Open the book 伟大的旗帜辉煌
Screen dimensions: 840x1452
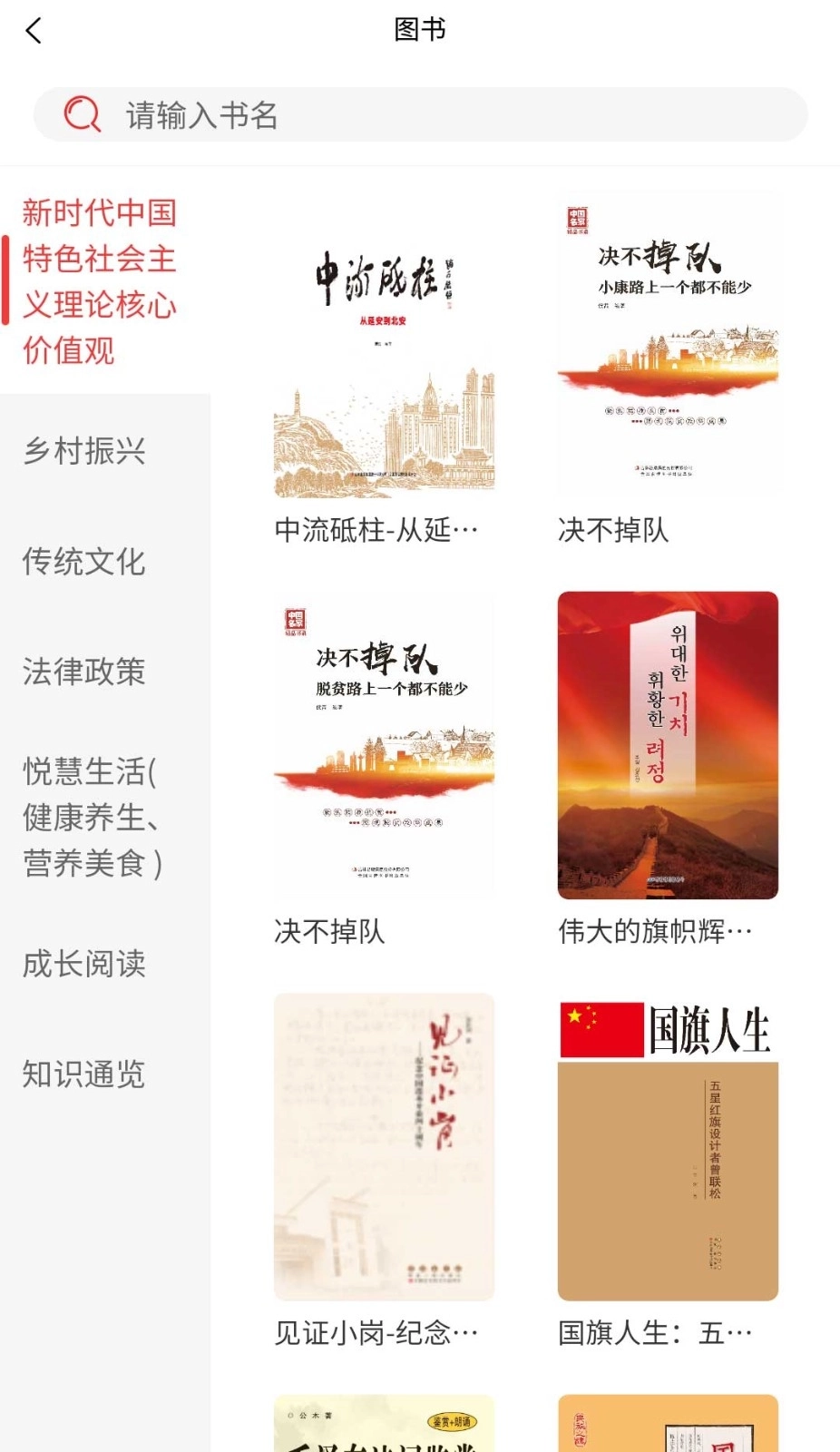pyautogui.click(x=668, y=746)
